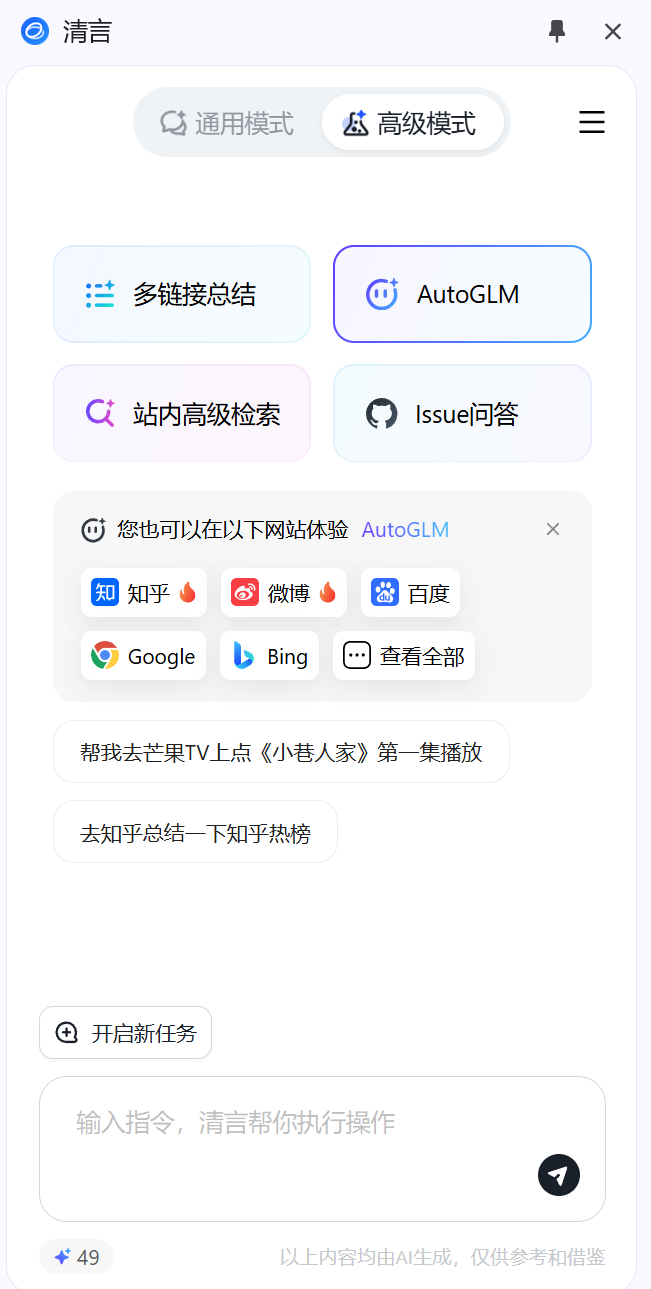The width and height of the screenshot is (651, 1289).
Task: Open the 多链接总结 card
Action: [182, 294]
